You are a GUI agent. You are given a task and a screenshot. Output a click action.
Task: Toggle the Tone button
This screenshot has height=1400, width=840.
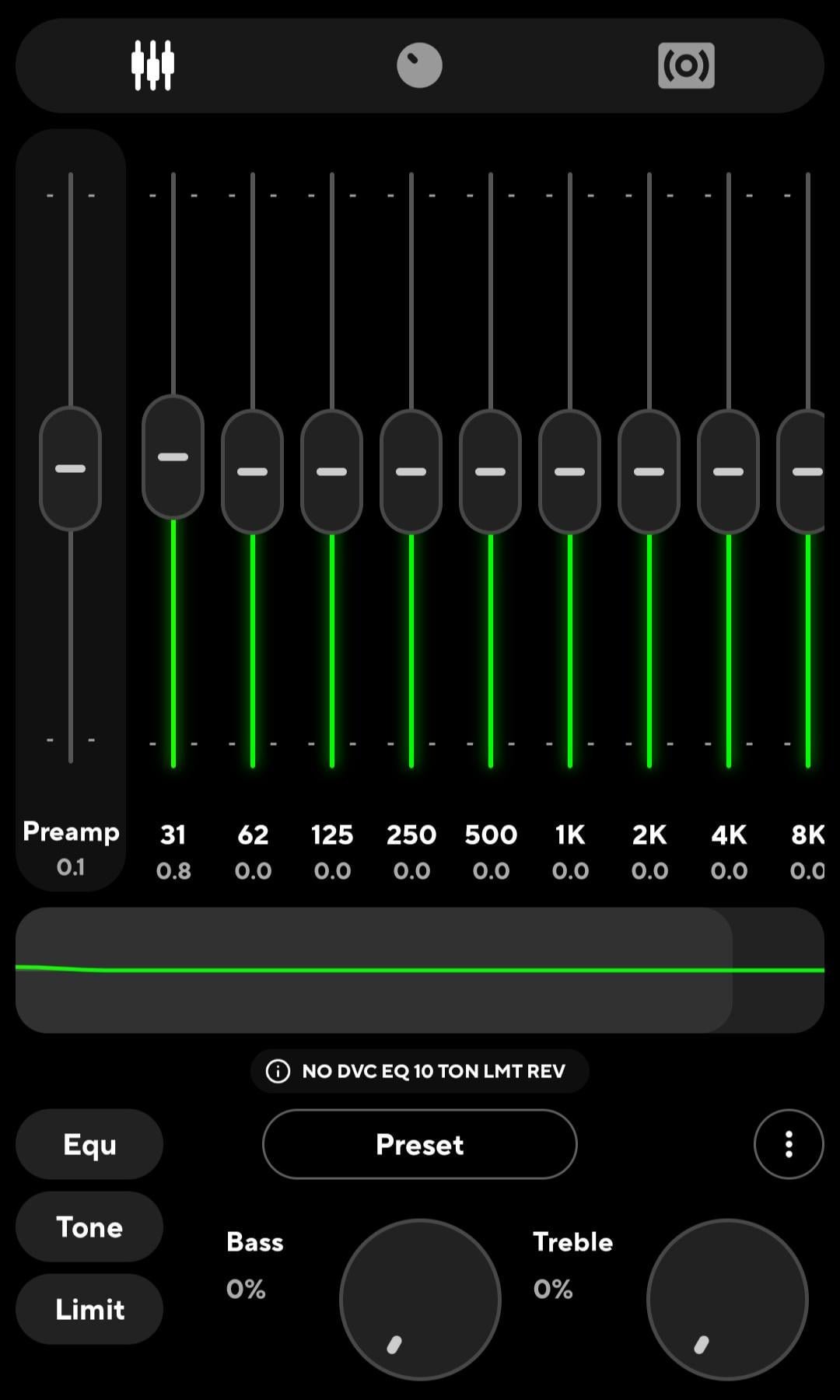pos(89,1227)
